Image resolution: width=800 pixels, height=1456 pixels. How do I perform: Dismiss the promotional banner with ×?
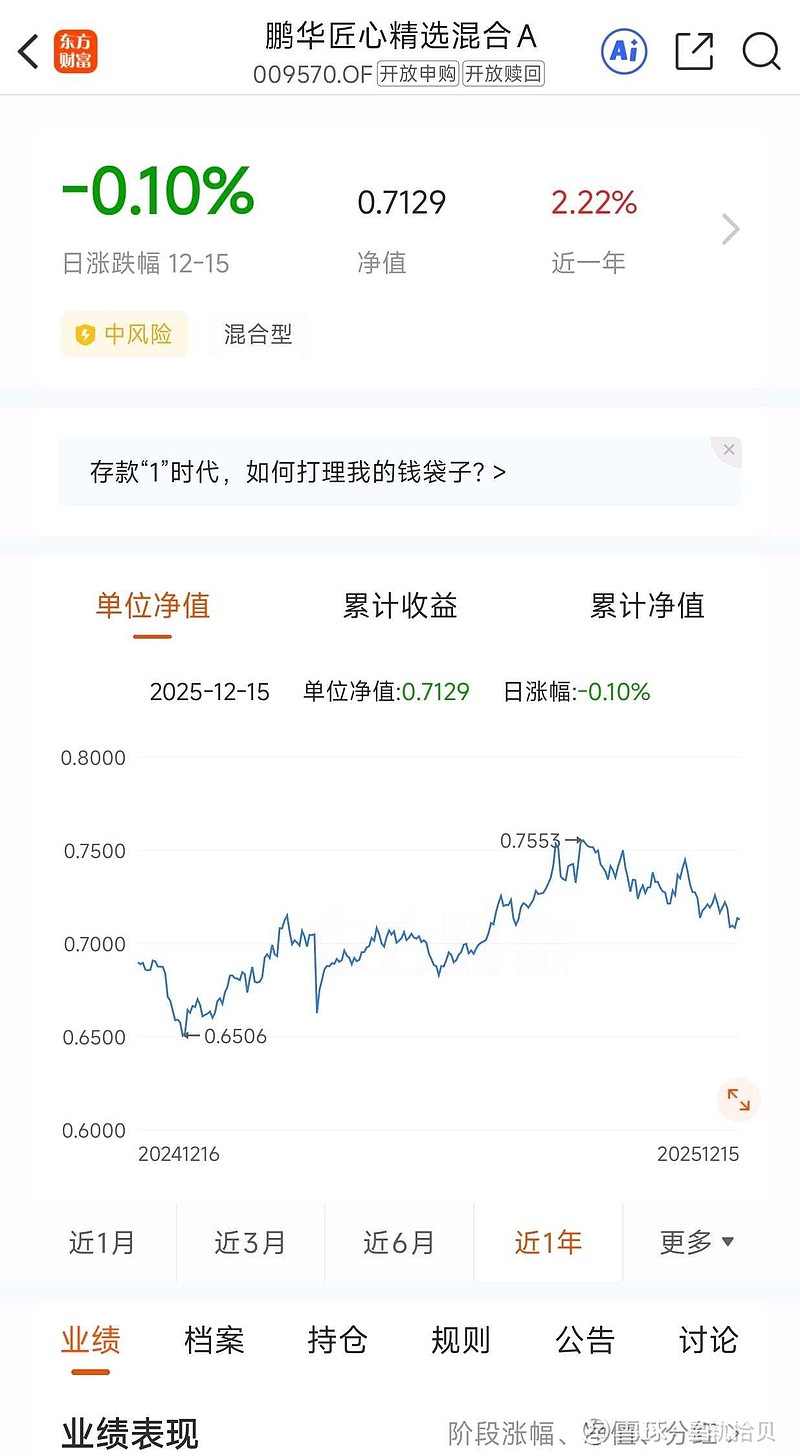pyautogui.click(x=728, y=449)
